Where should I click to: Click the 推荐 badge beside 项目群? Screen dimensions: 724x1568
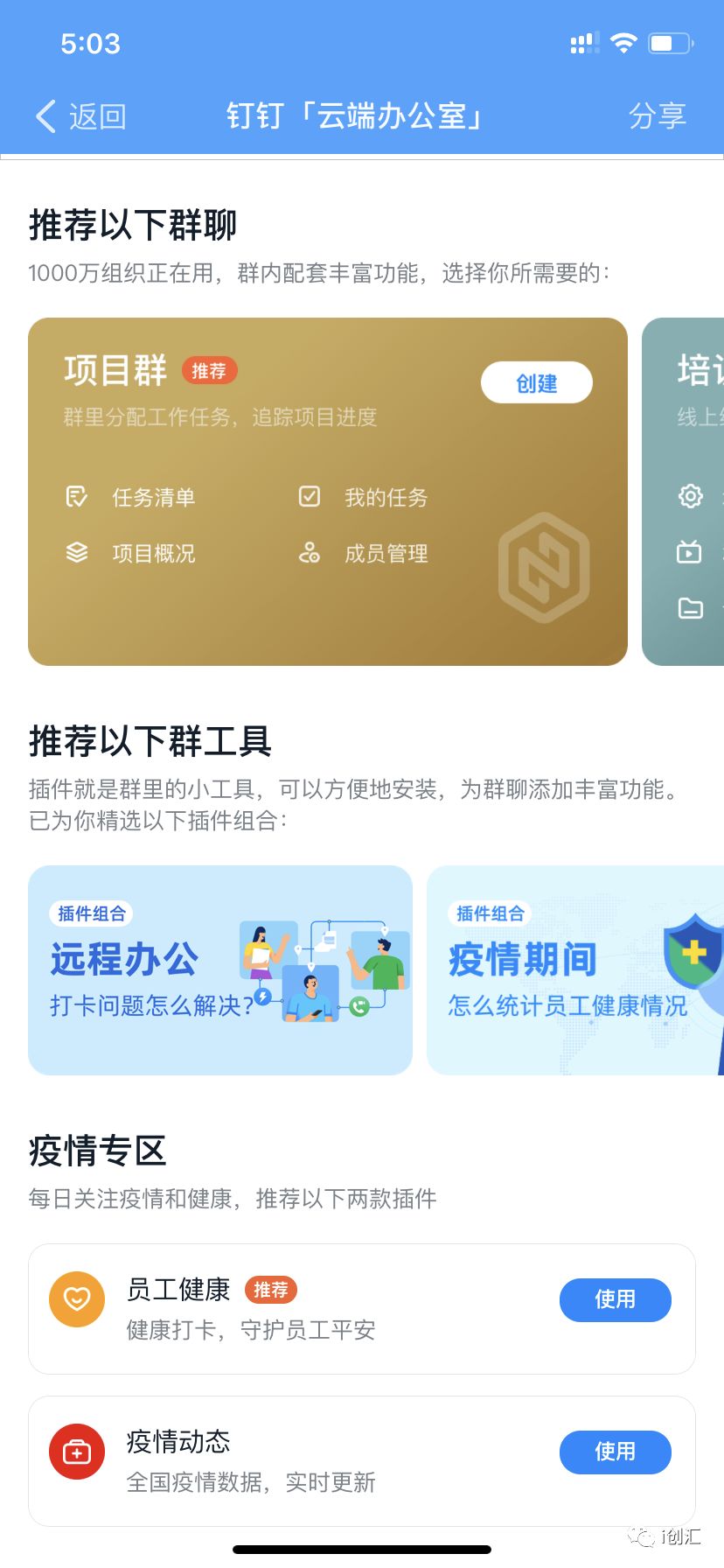(210, 371)
